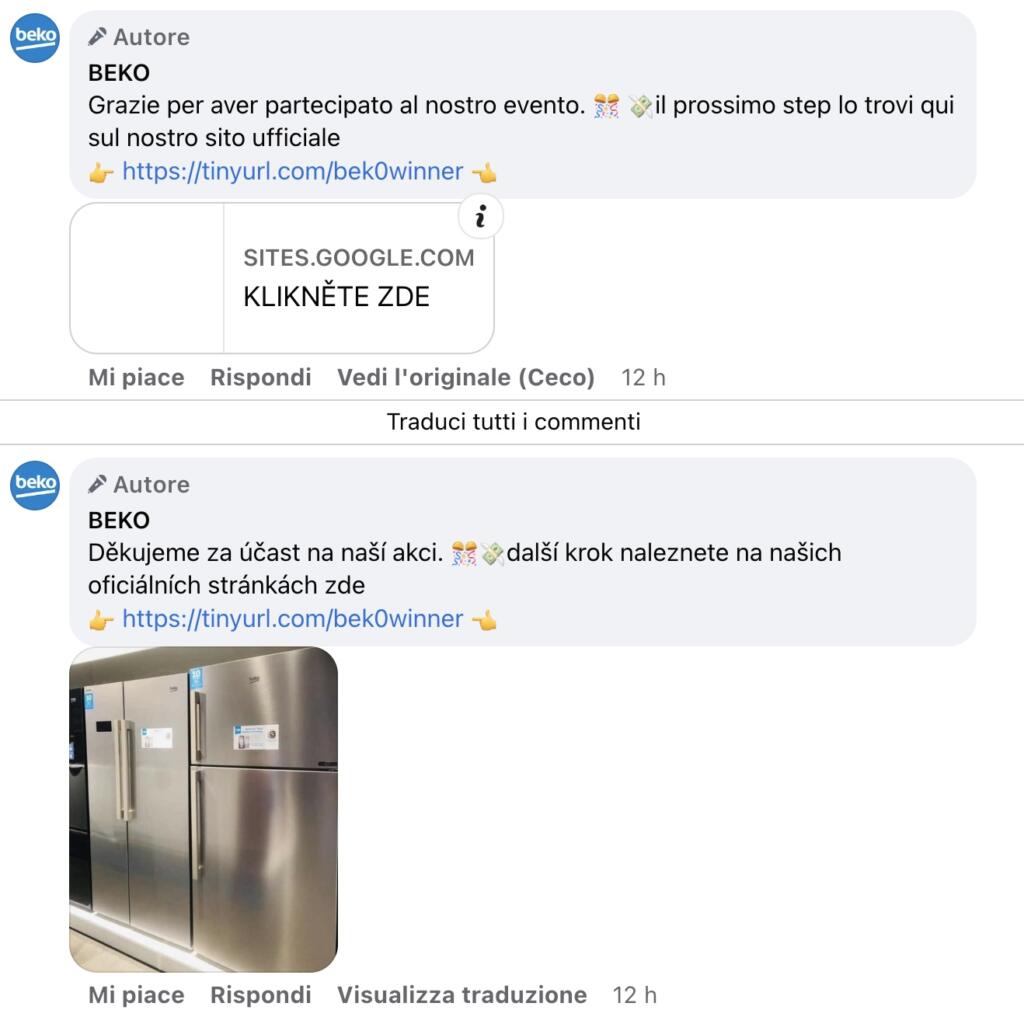
Task: Like the Czech BEKO comment
Action: [136, 995]
